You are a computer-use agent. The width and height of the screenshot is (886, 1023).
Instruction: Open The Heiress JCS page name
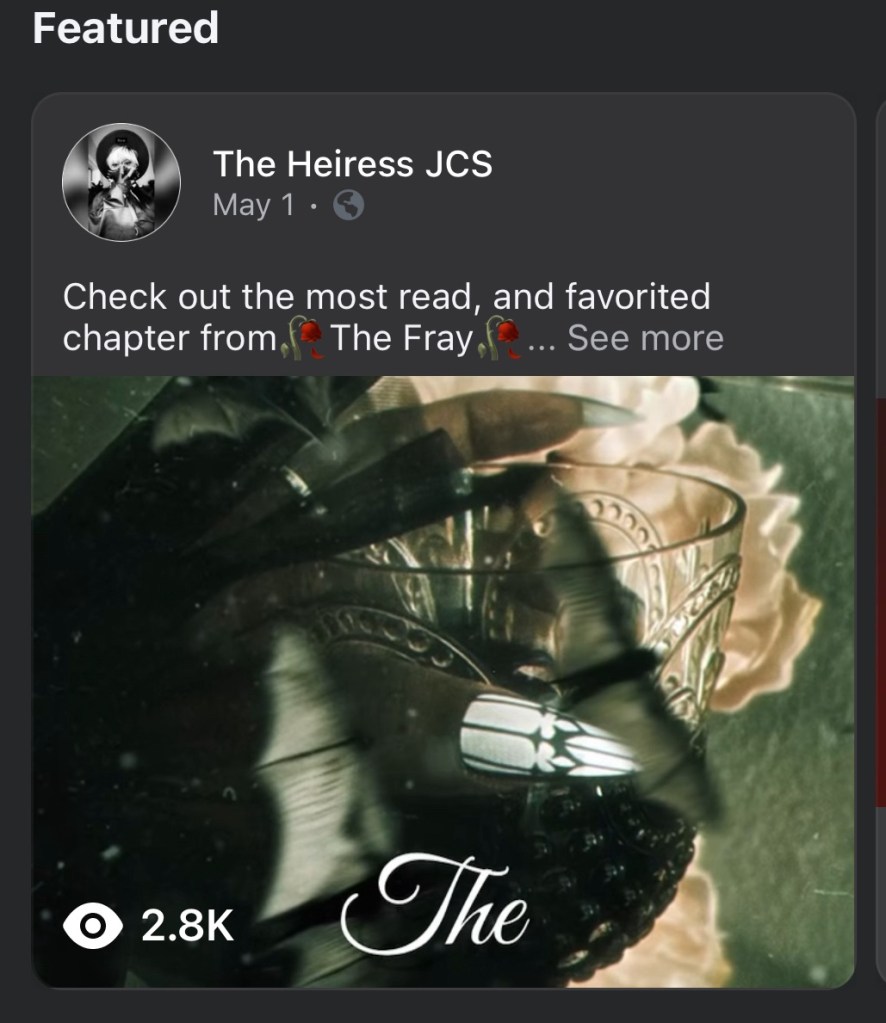pyautogui.click(x=352, y=163)
